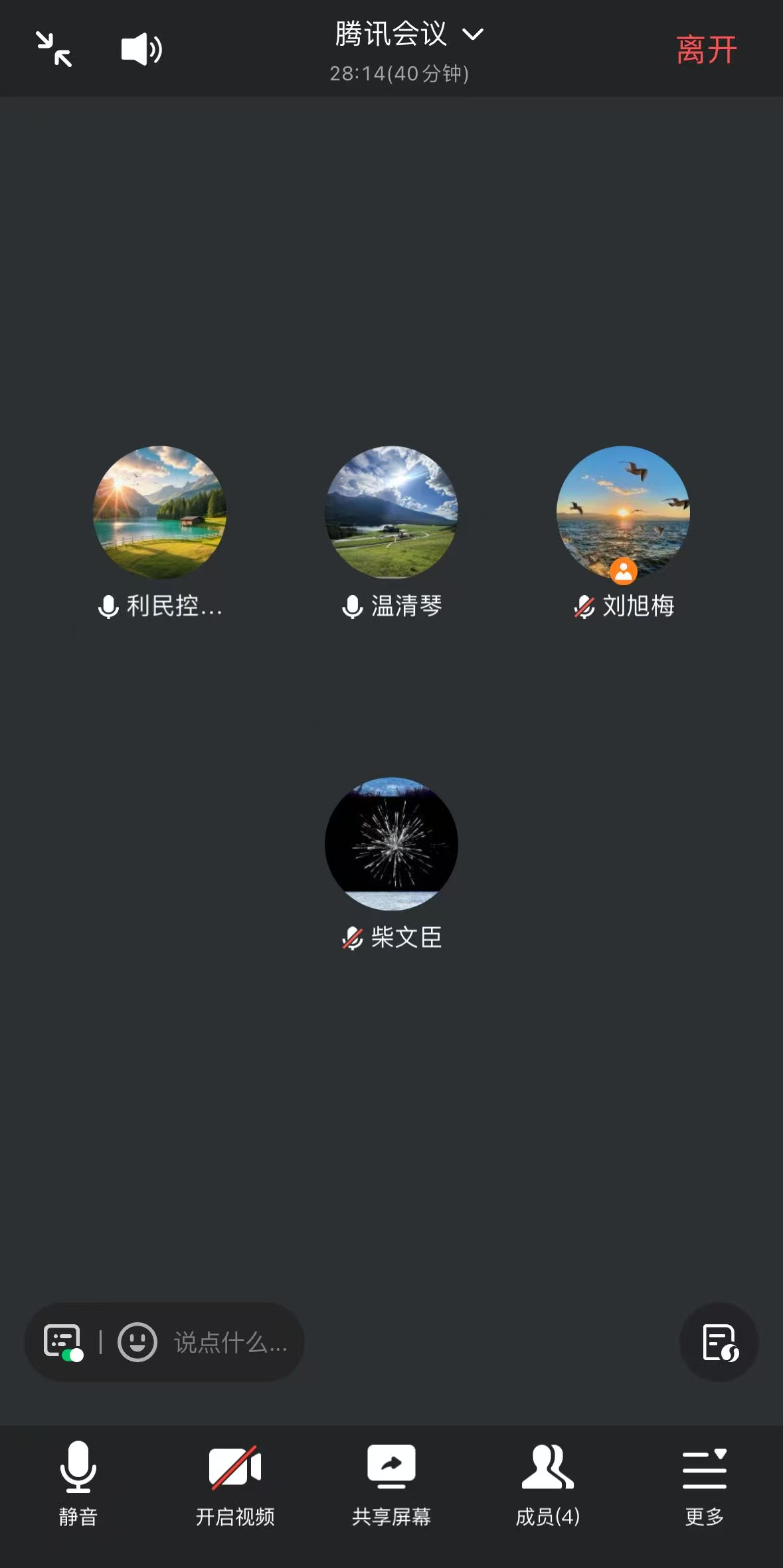
Task: Select participant 柴文臣 avatar
Action: click(391, 843)
